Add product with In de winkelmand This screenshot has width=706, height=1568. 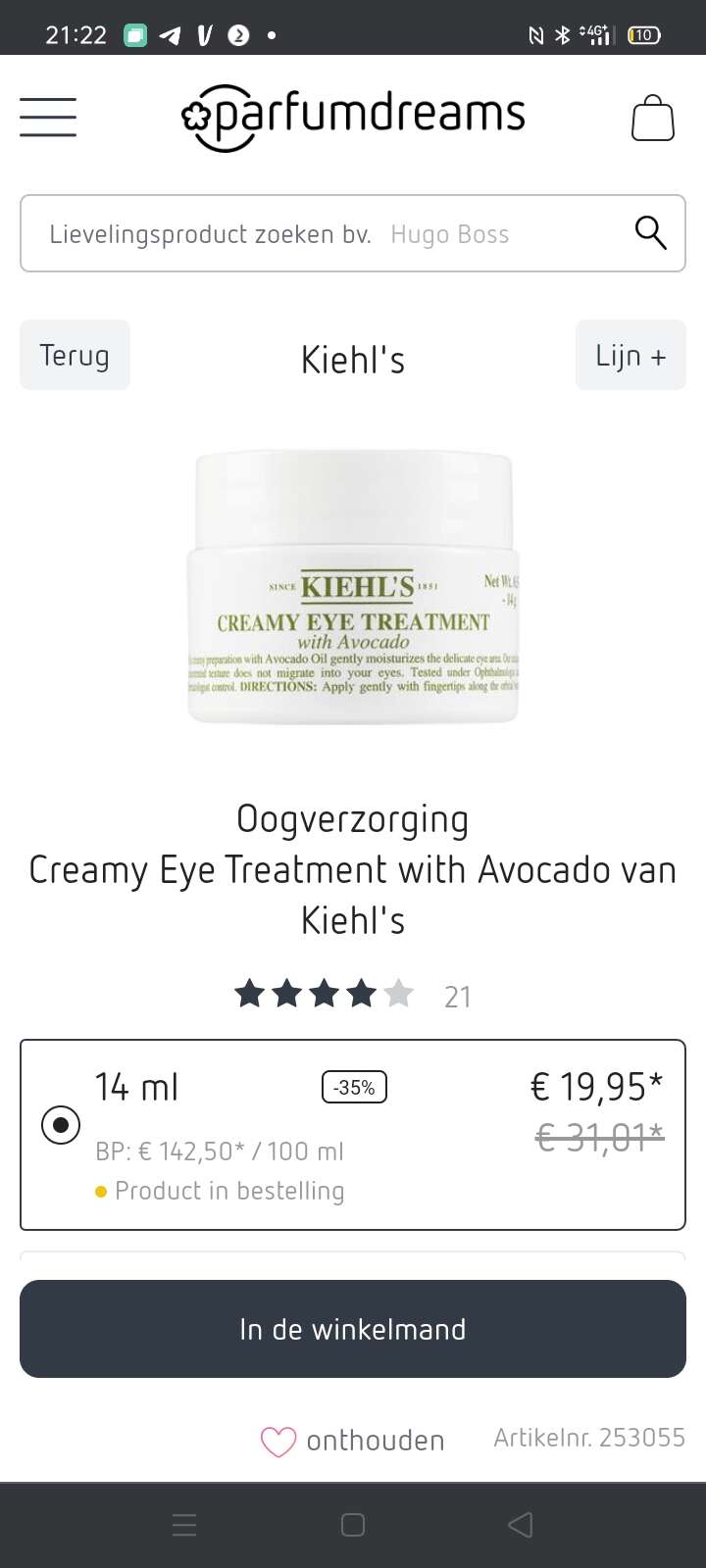353,1329
